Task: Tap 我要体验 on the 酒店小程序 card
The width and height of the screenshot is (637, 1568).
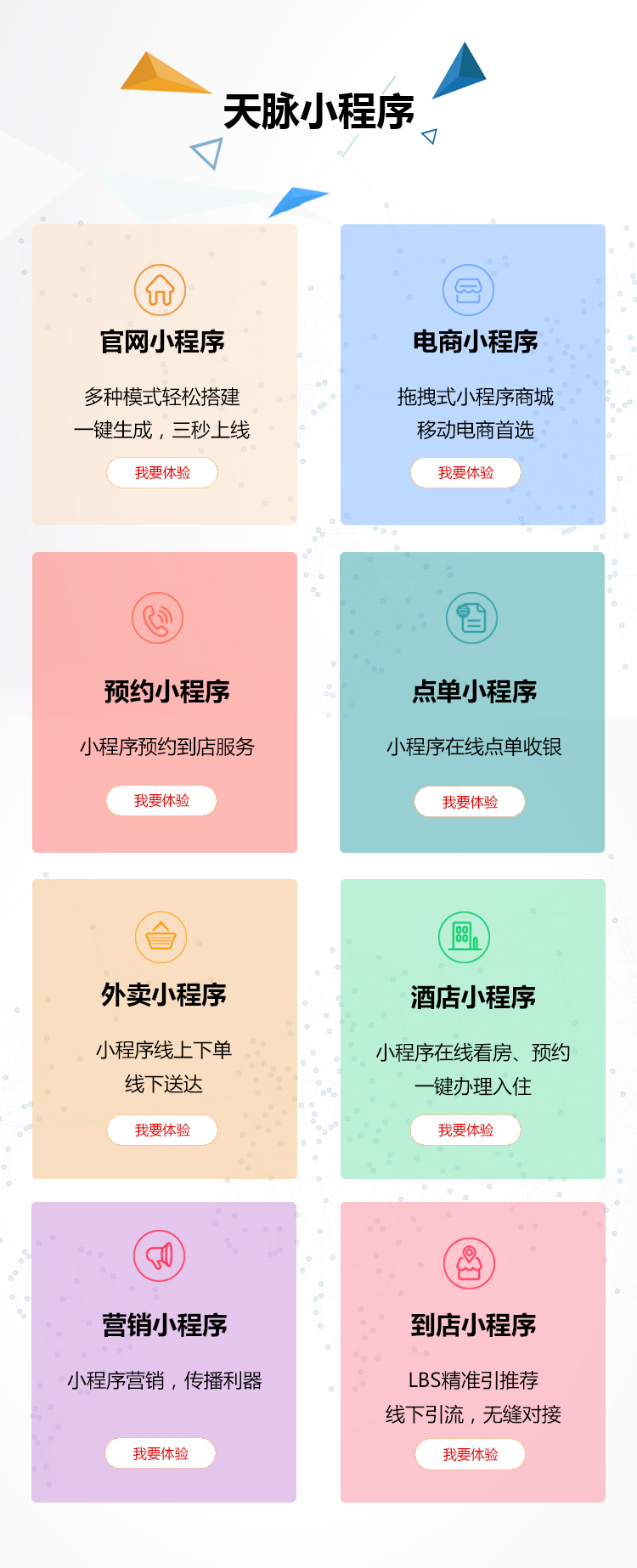Action: 465,1131
